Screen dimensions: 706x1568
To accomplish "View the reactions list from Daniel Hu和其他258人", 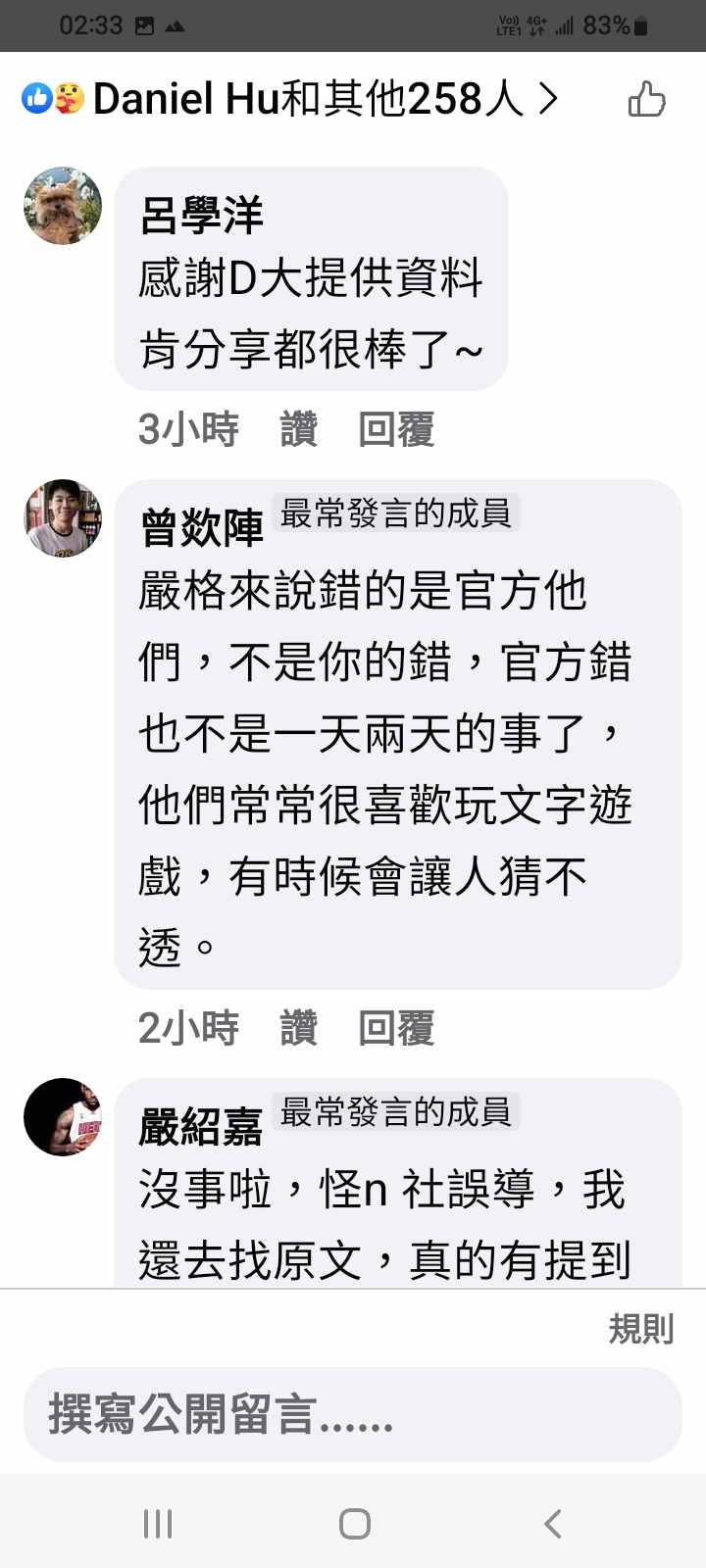I will point(294,99).
